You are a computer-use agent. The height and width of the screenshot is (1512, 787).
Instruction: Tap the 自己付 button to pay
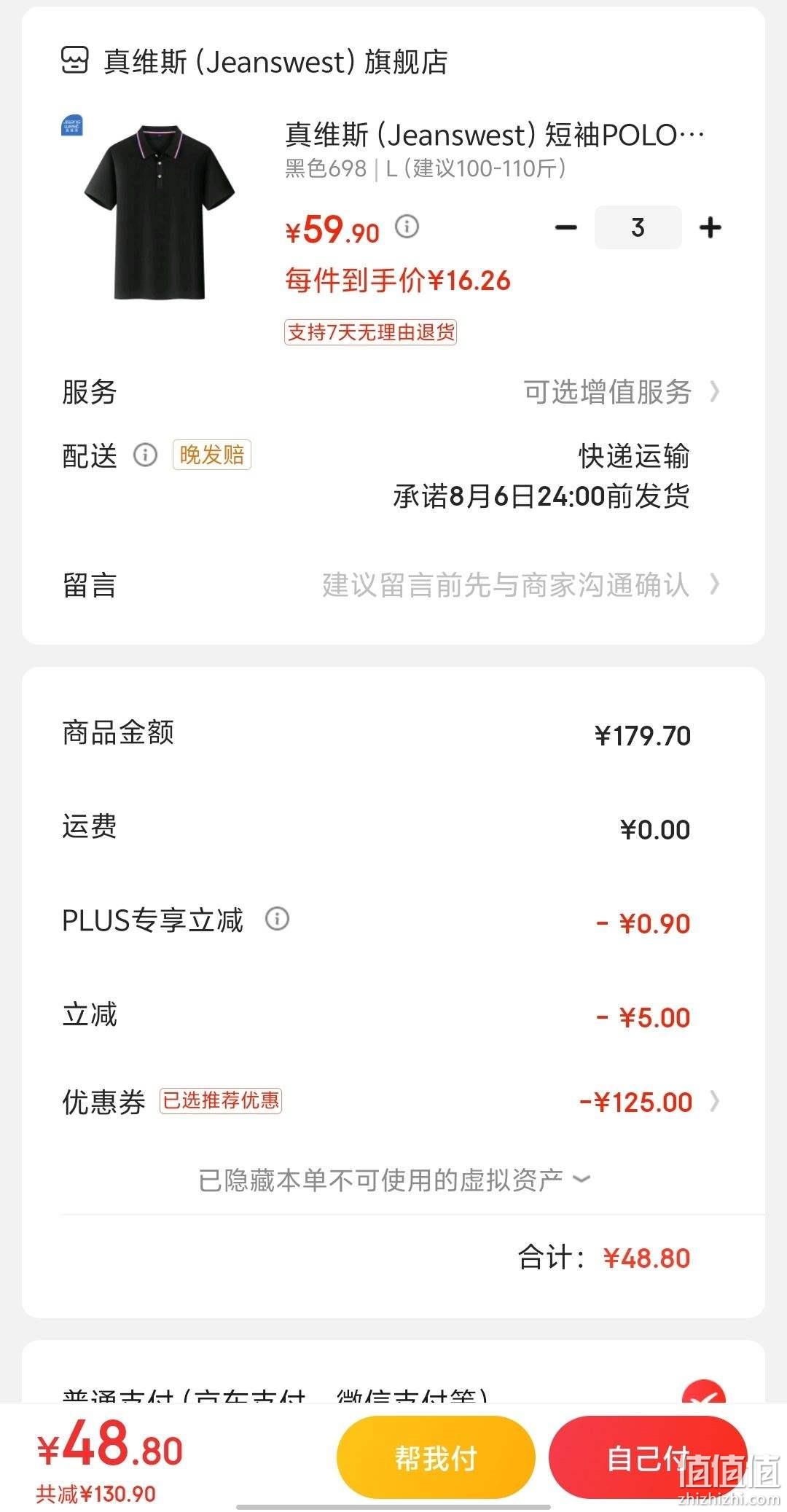click(x=648, y=1458)
